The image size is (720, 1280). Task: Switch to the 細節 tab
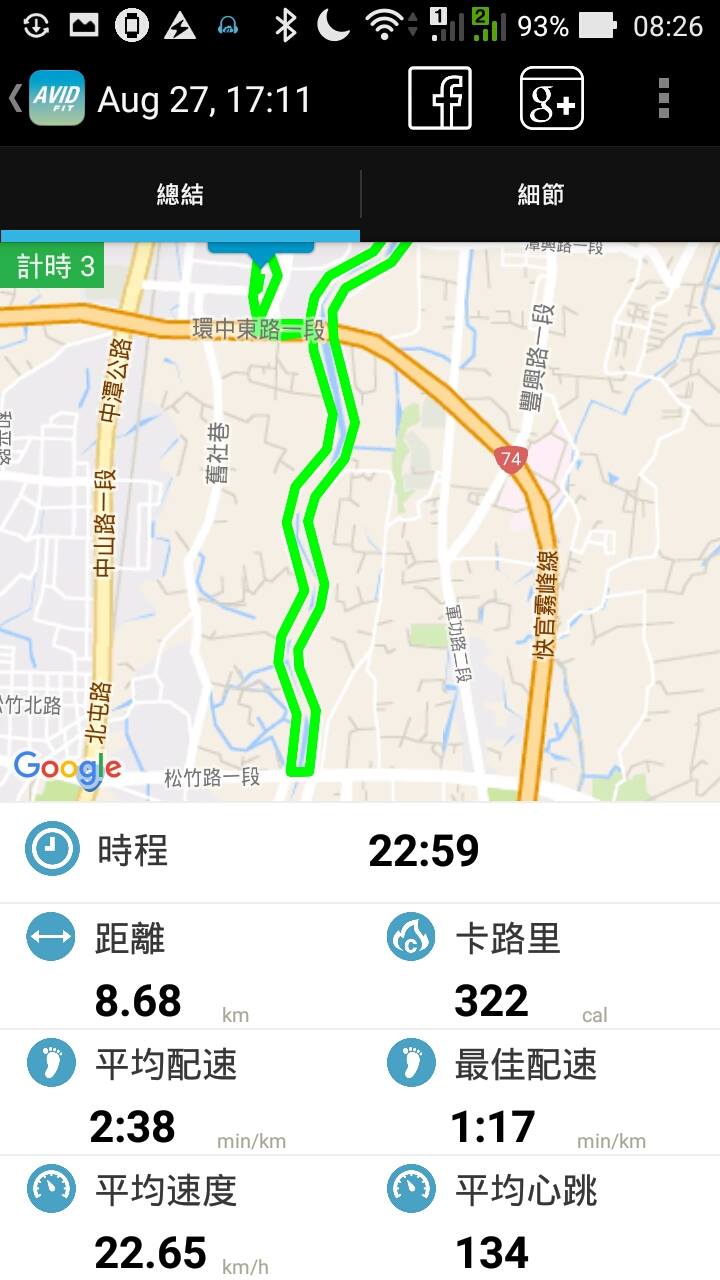click(x=540, y=195)
